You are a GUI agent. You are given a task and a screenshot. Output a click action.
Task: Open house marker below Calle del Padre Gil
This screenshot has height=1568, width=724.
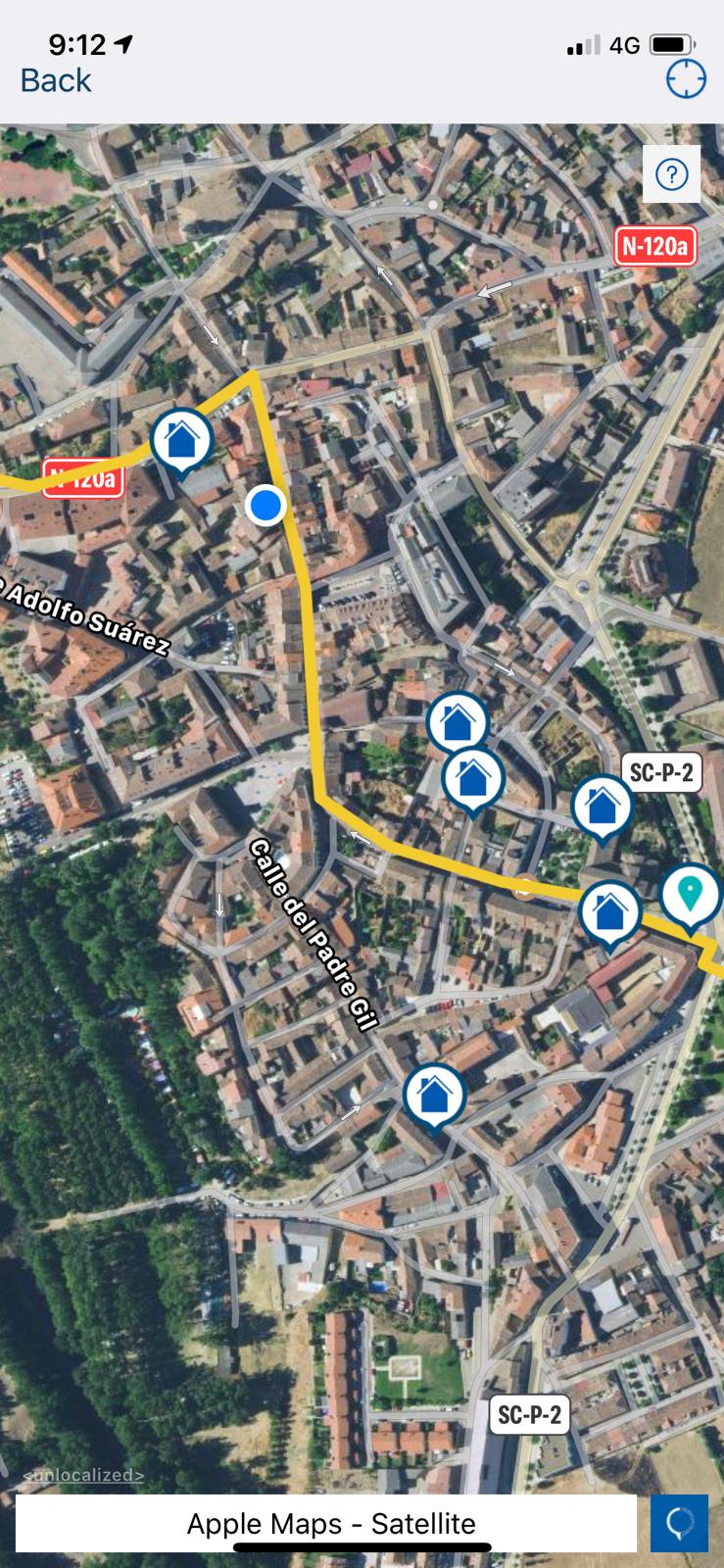click(x=435, y=1094)
